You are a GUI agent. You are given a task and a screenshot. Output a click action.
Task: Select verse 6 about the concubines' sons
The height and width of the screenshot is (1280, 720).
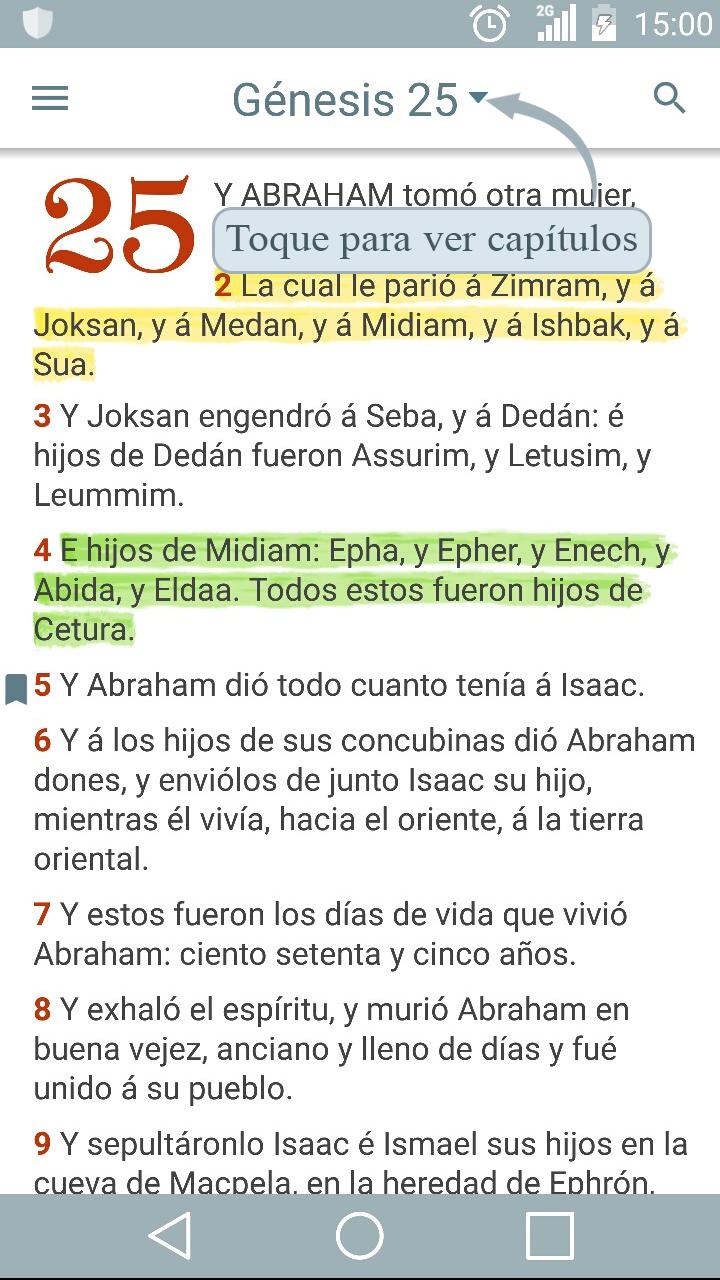tap(360, 799)
